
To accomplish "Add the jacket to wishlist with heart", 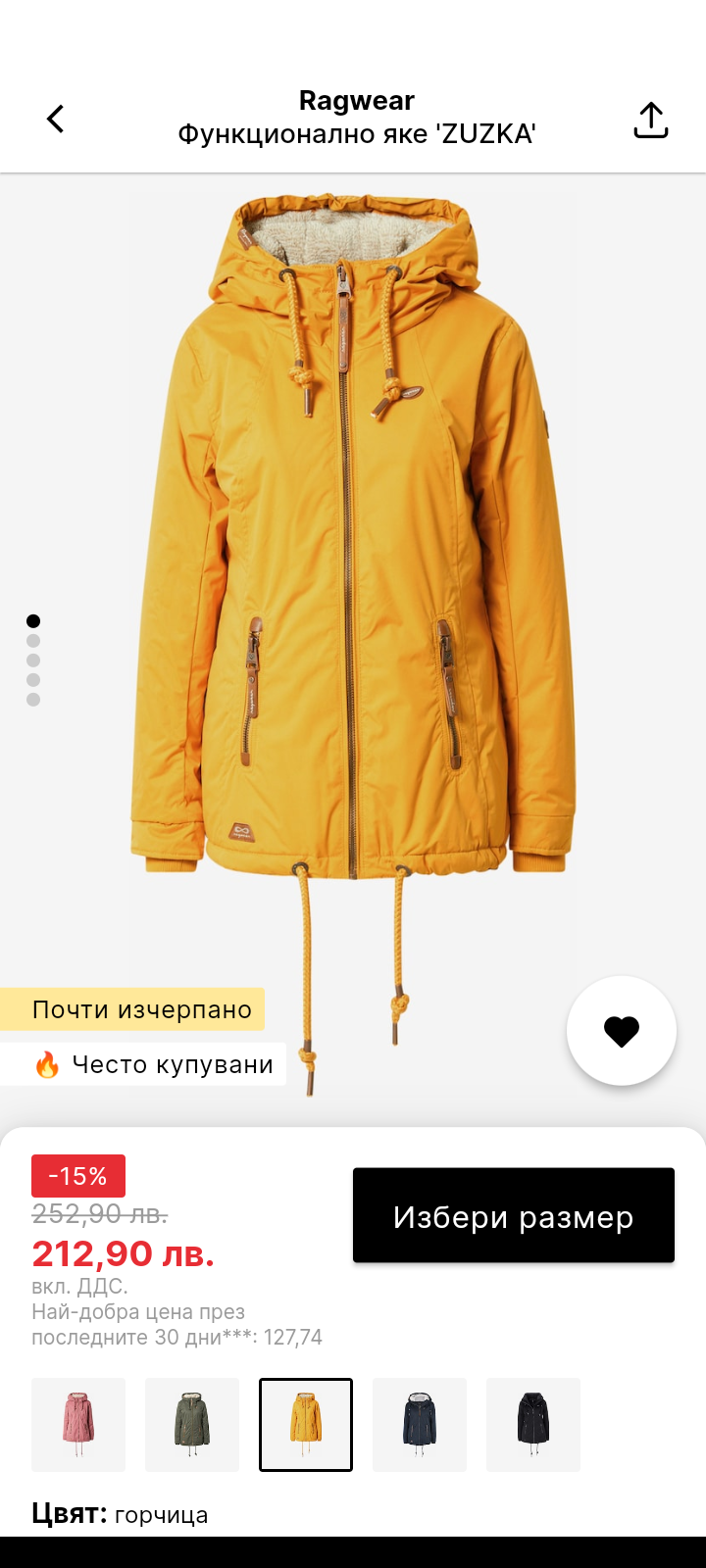I will click(x=621, y=1031).
